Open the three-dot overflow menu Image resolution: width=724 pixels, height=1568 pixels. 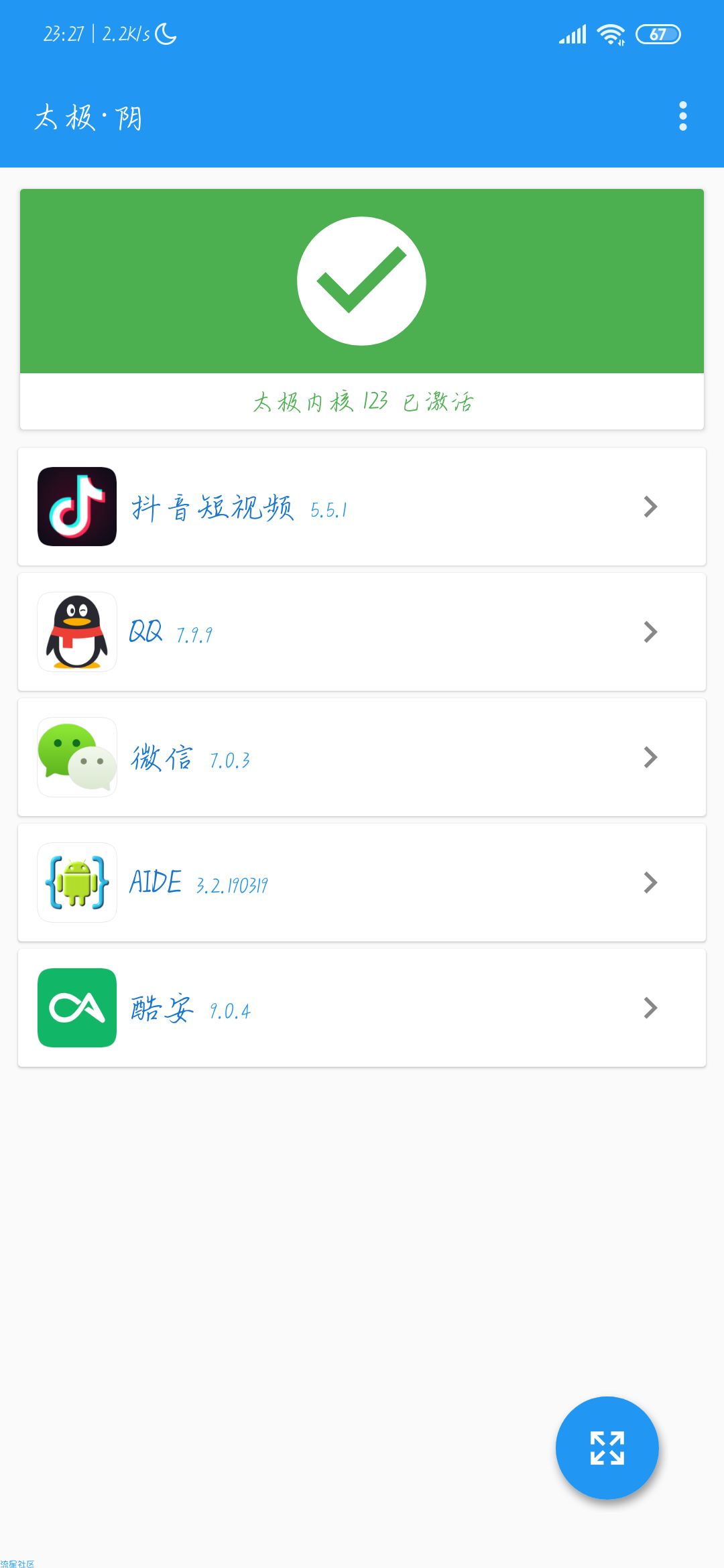682,117
